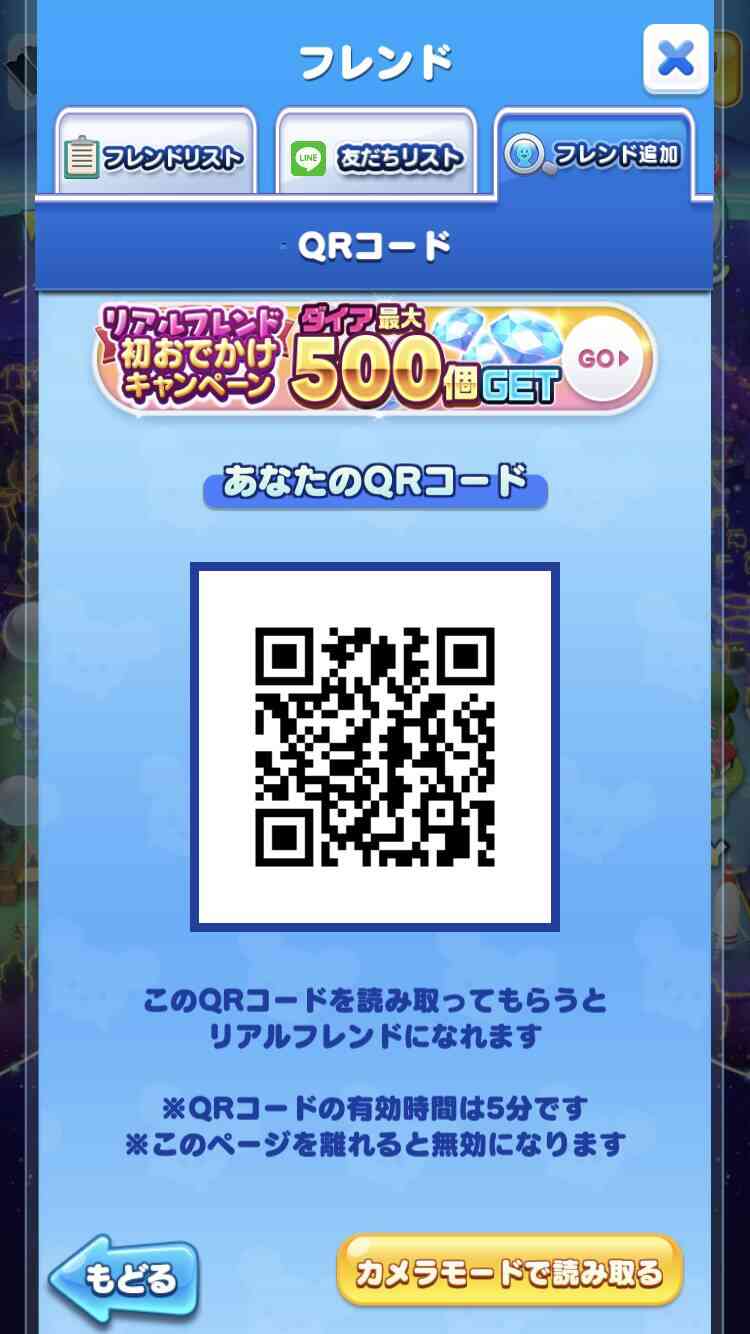This screenshot has height=1334, width=750.
Task: Select the フレンド追加 tab
Action: (x=595, y=153)
